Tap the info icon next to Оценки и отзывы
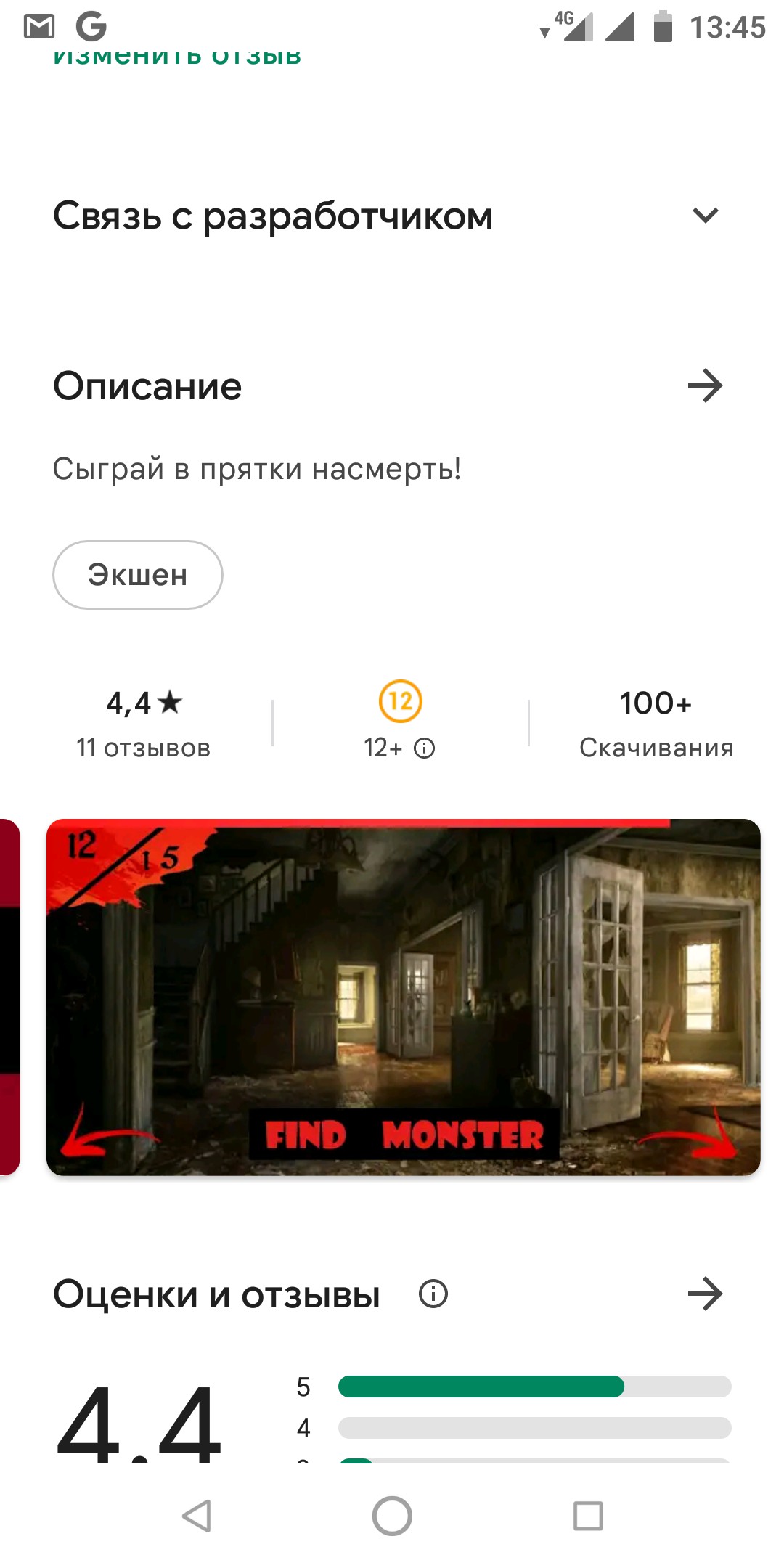This screenshot has height=1568, width=784. pyautogui.click(x=433, y=1294)
